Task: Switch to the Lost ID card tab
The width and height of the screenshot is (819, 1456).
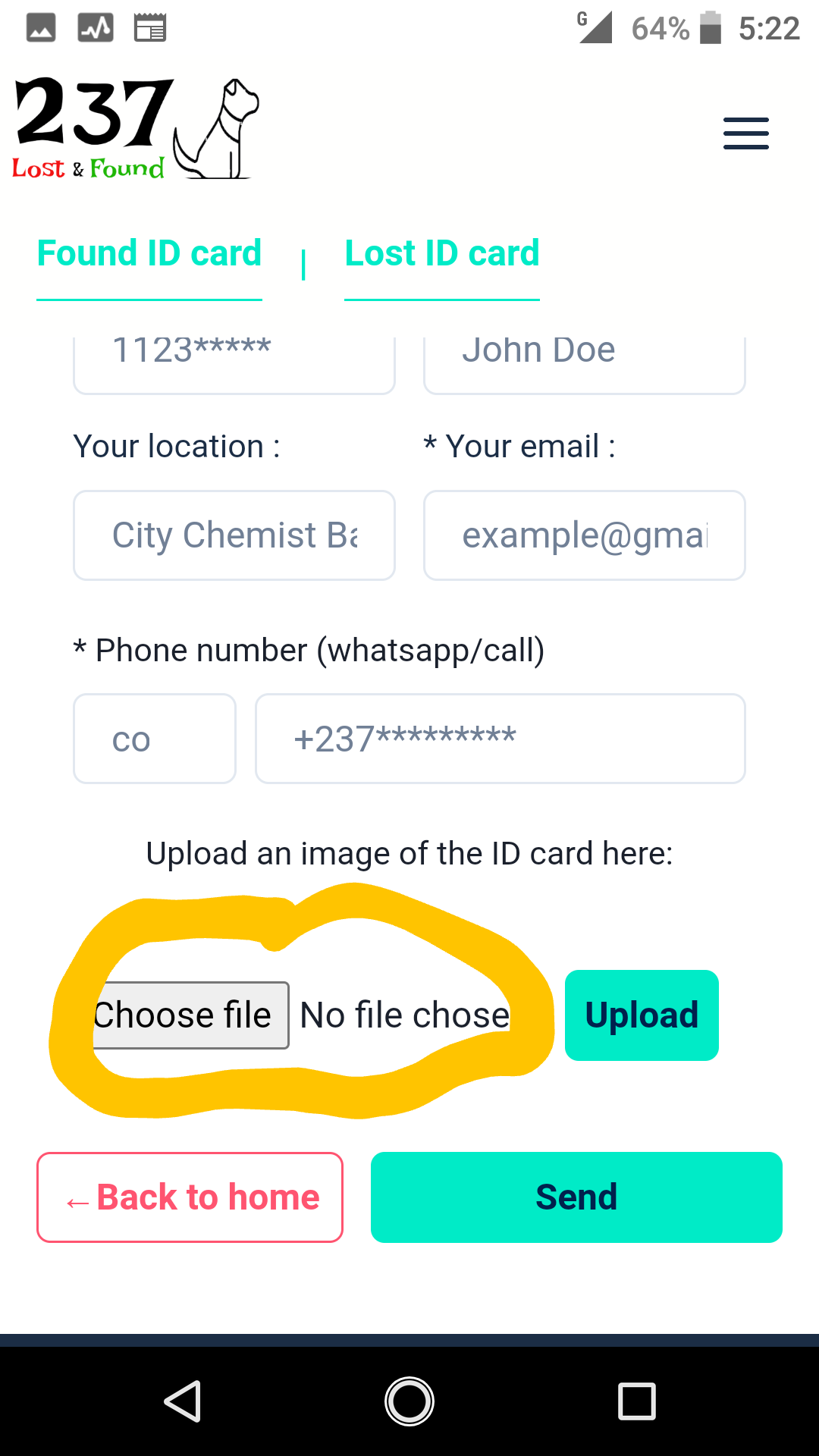Action: click(x=441, y=253)
